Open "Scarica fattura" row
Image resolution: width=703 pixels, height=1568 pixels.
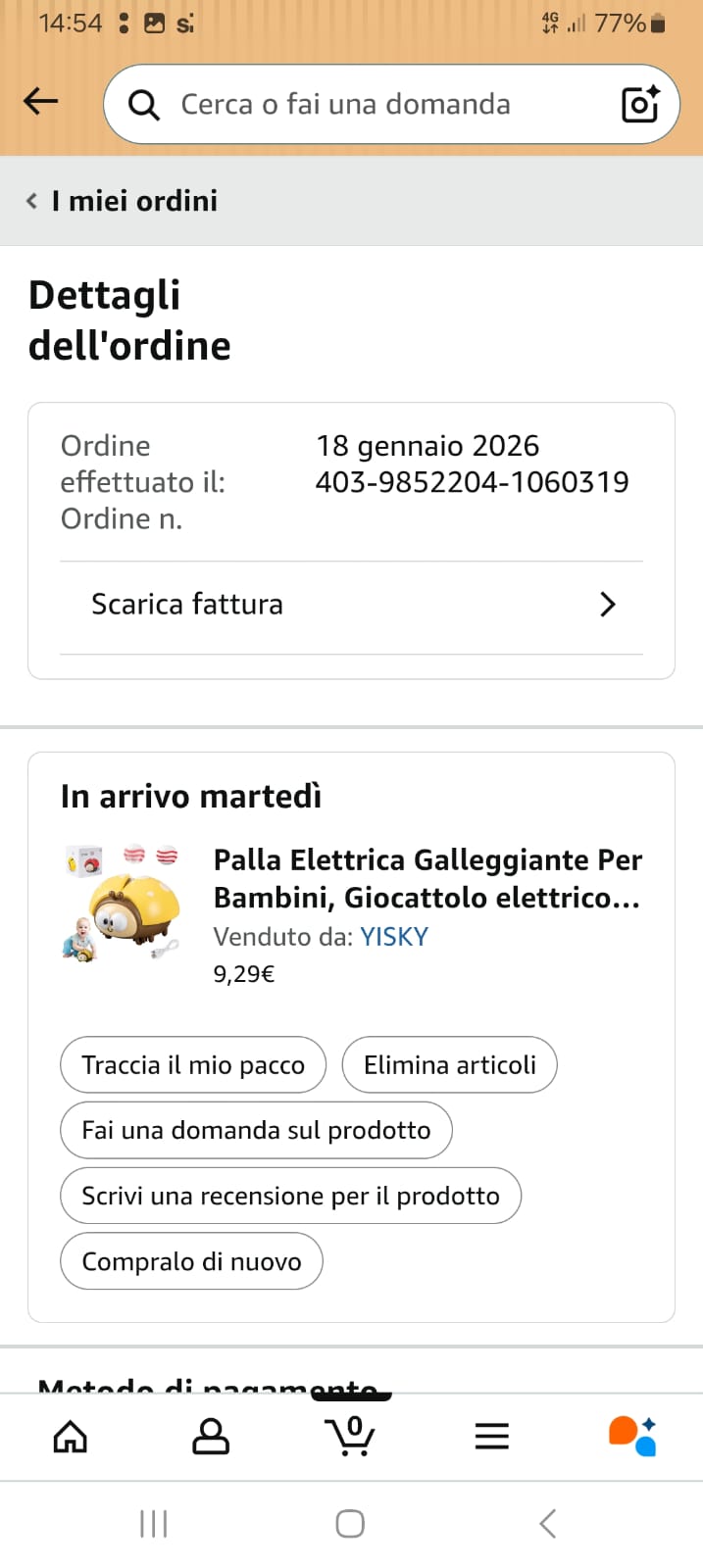[351, 605]
